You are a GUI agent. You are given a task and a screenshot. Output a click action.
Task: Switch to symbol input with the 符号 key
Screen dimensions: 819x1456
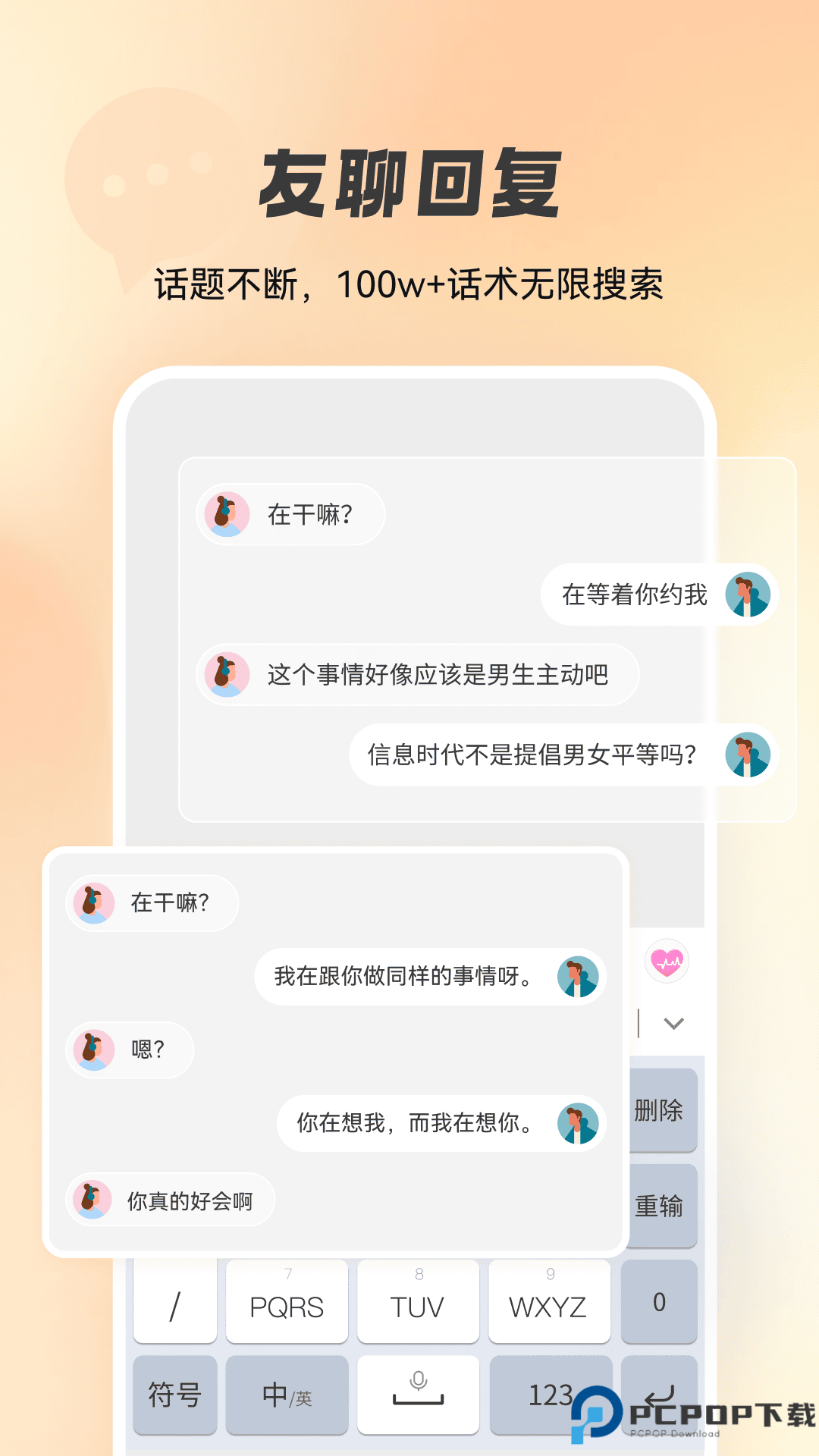[x=174, y=1395]
